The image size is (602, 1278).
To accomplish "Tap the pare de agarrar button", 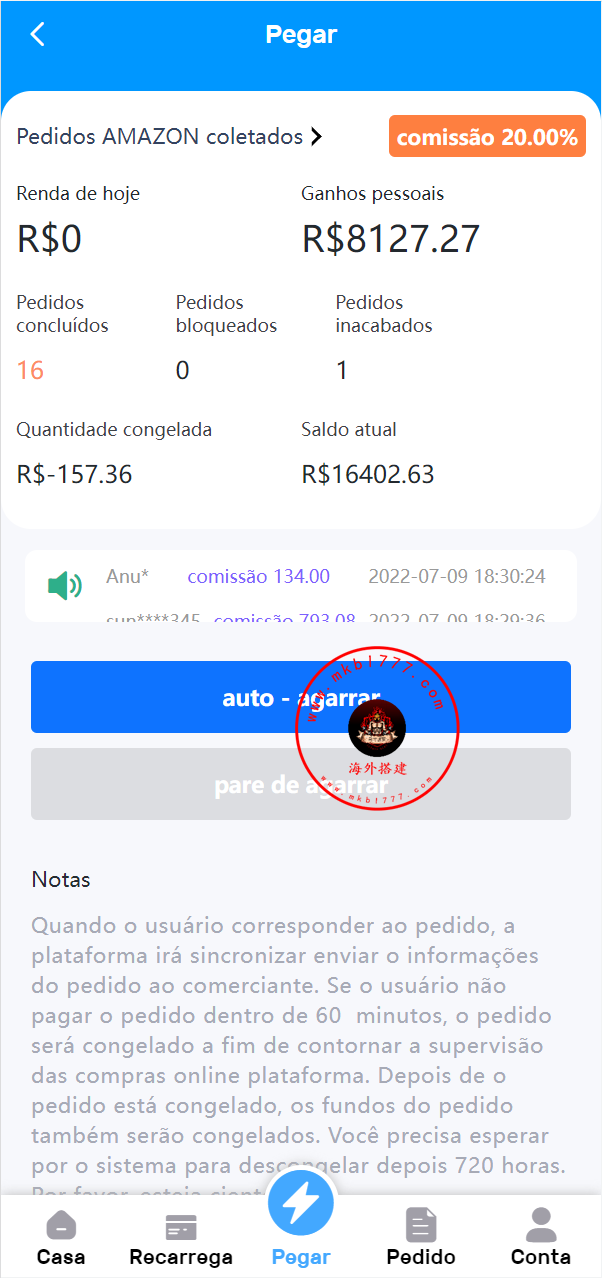I will pos(301,784).
